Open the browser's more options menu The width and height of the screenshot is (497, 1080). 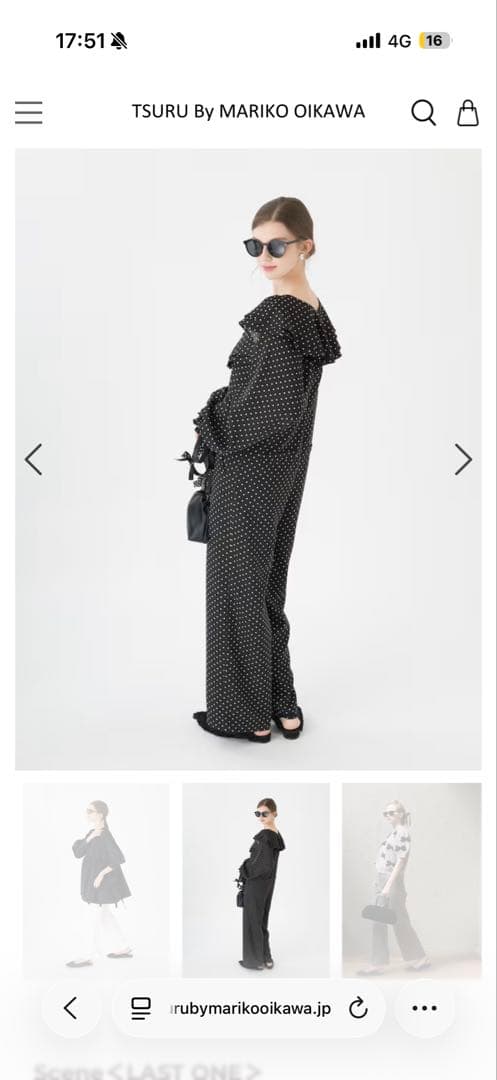(x=424, y=1008)
